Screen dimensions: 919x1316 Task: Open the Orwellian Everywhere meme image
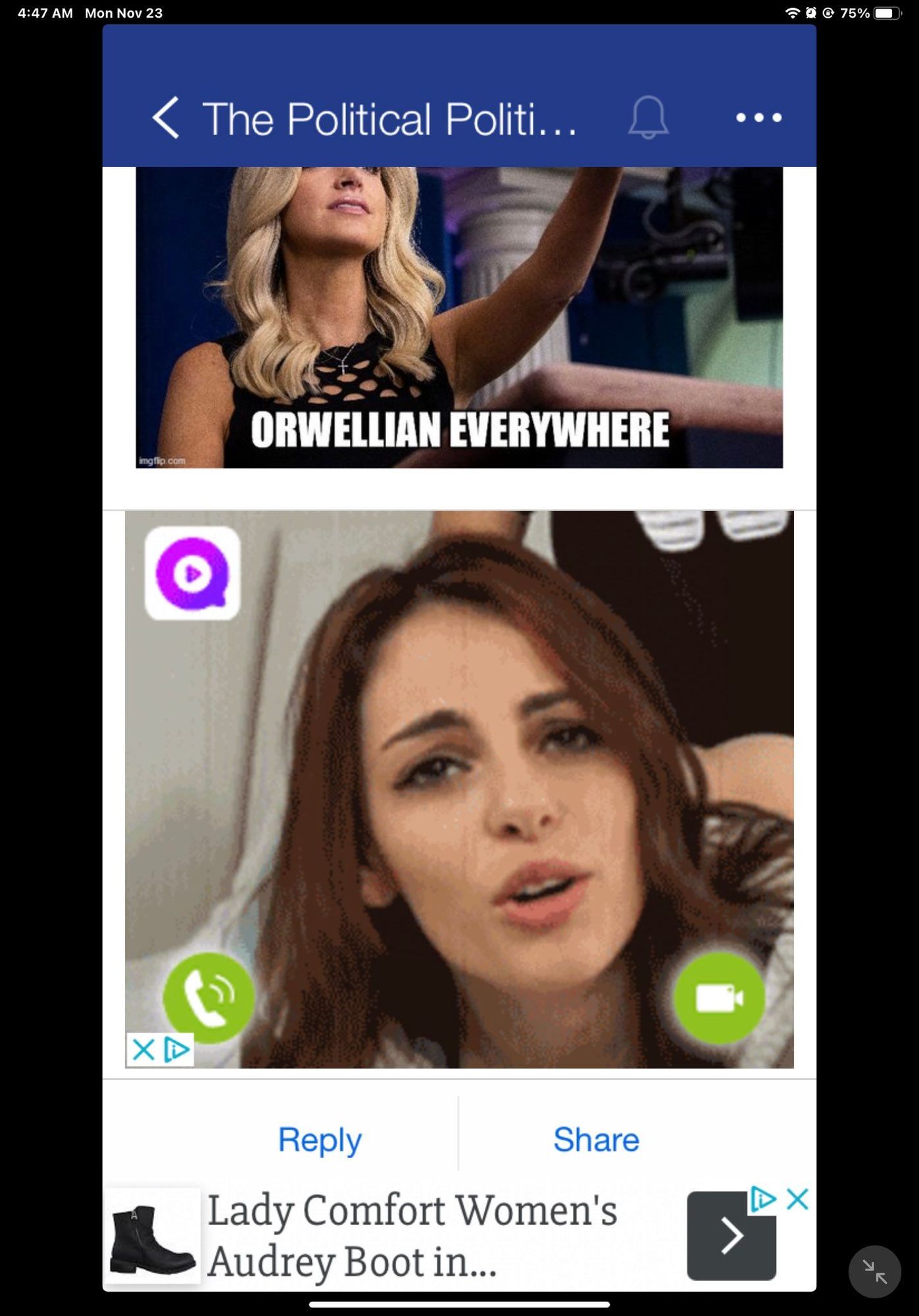point(459,317)
